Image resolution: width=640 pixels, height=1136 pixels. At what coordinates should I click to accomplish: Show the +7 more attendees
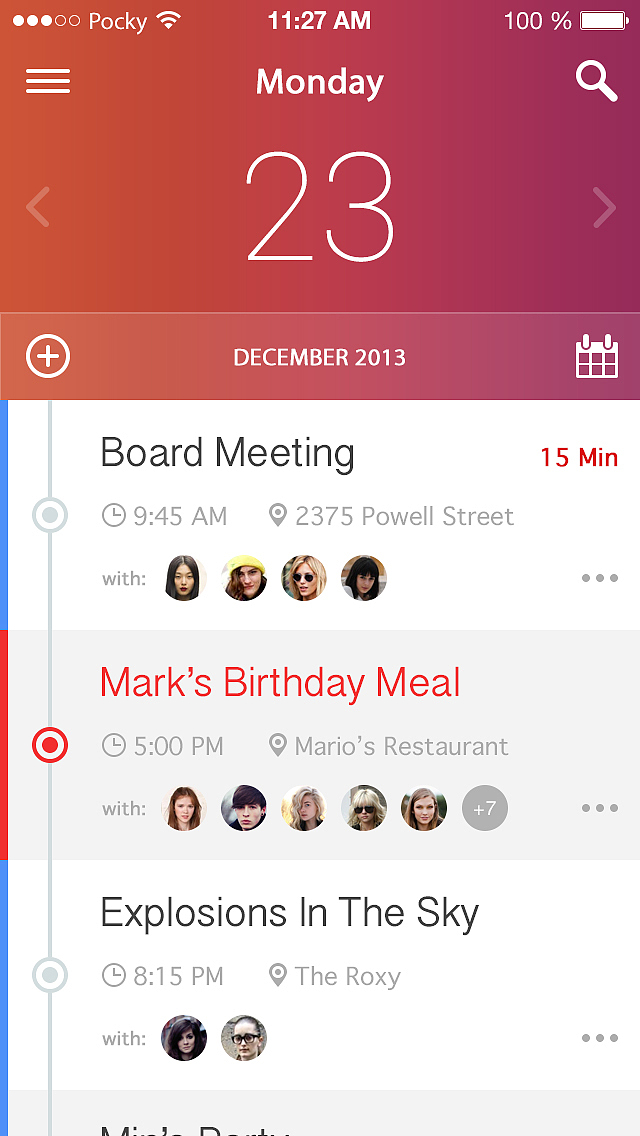pos(485,808)
